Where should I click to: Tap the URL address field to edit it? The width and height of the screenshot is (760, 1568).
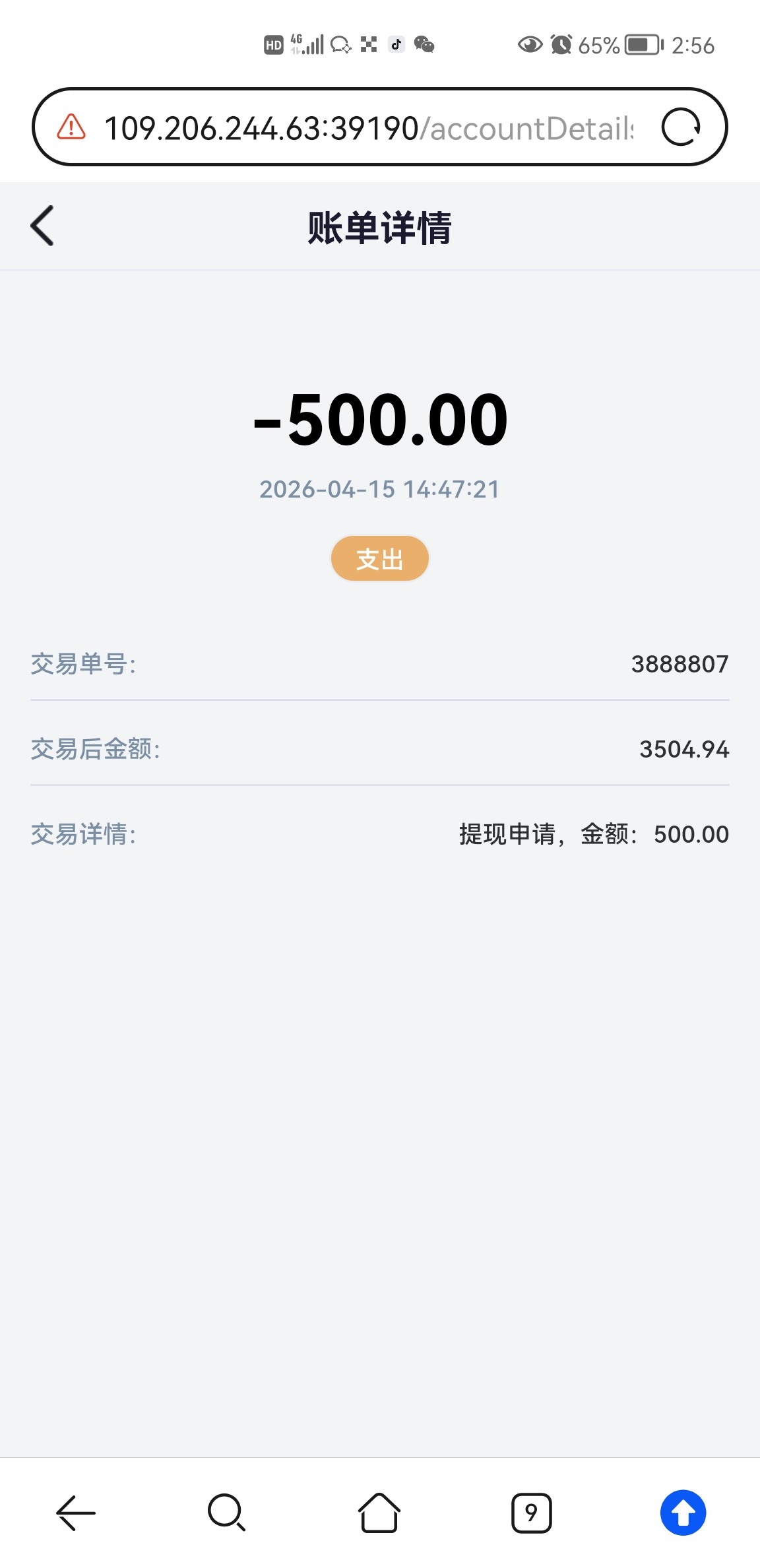(369, 127)
